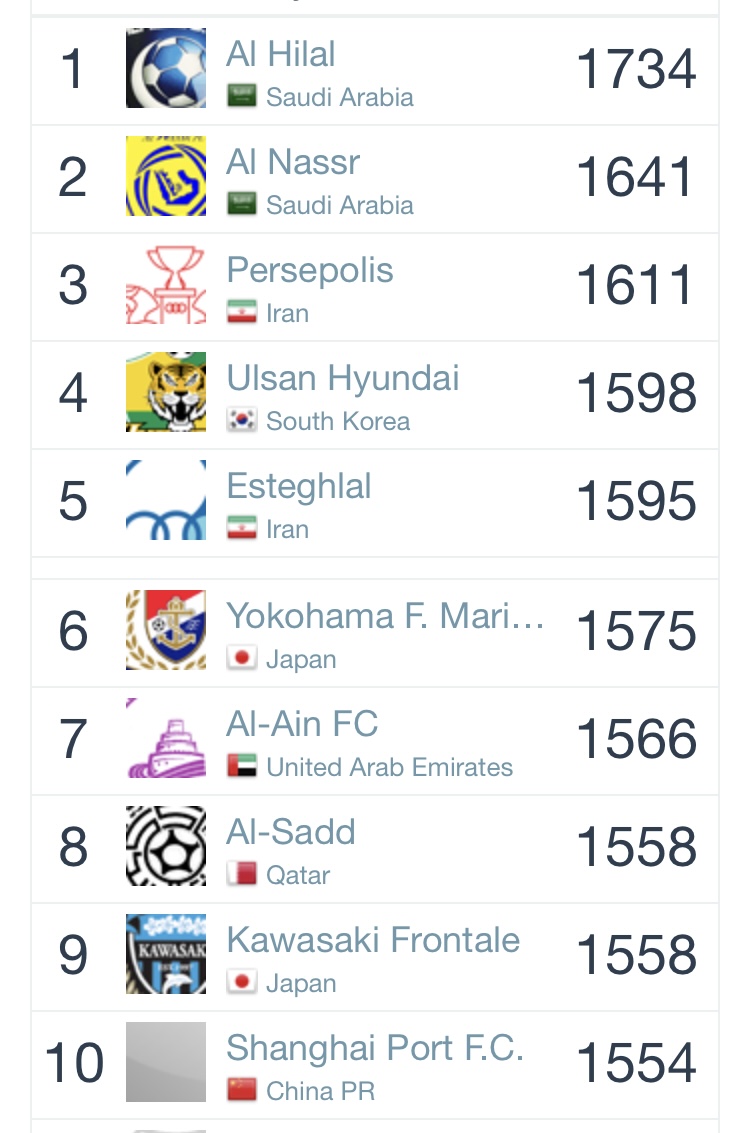View Persepolis club details
Screen dimensions: 746x1133
[x=374, y=287]
